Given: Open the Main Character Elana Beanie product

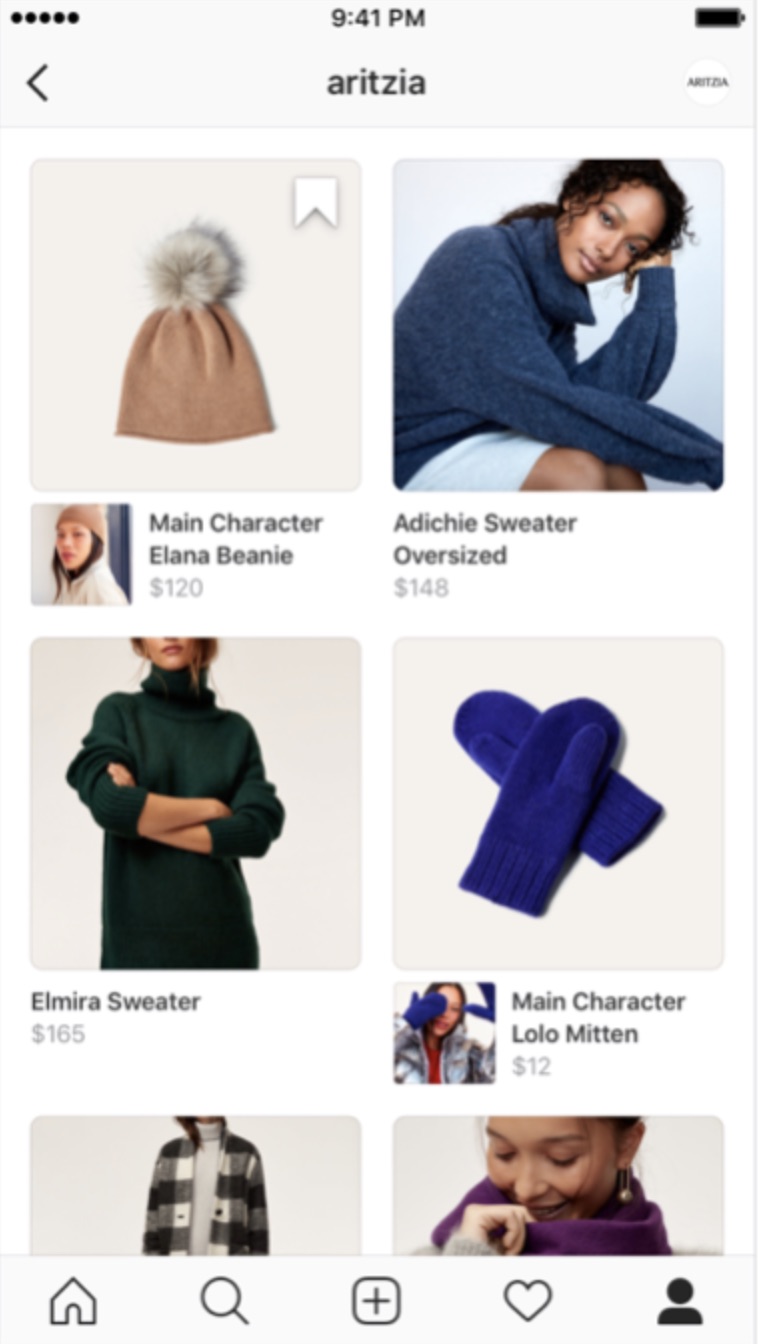Looking at the screenshot, I should click(195, 325).
